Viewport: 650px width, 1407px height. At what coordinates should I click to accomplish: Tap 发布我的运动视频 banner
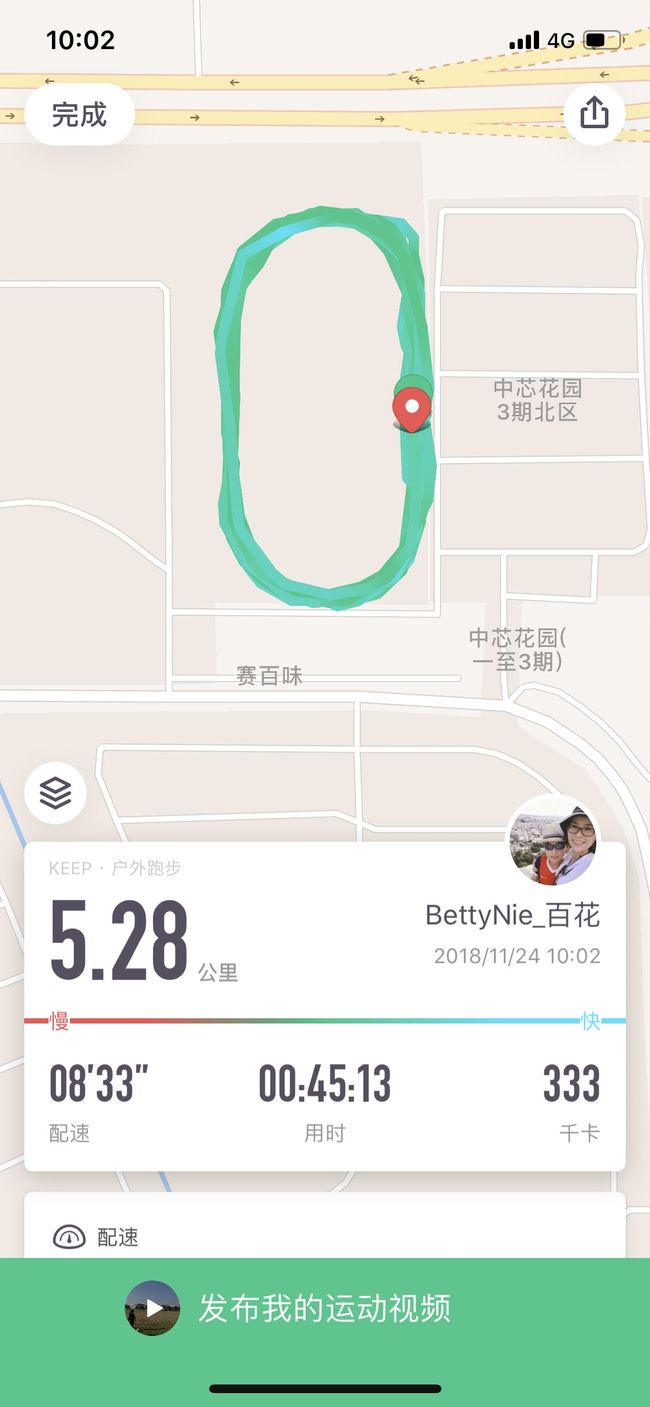(325, 1308)
